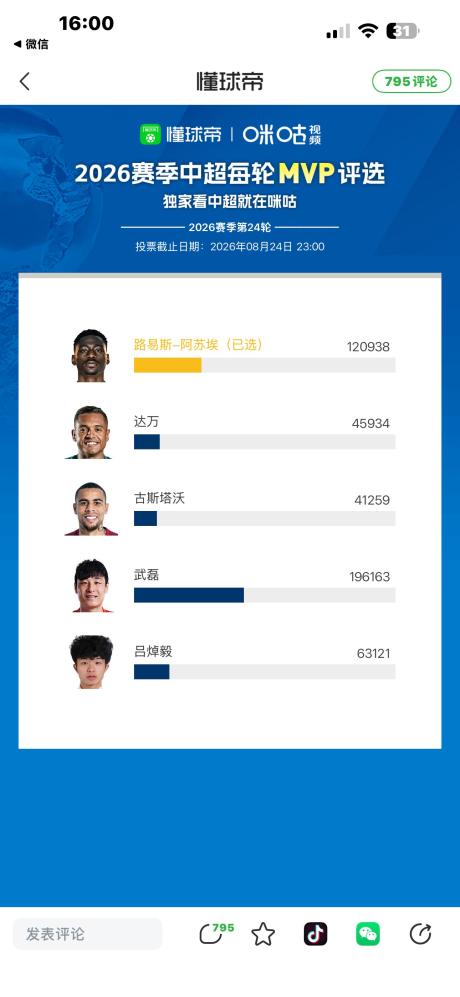Viewport: 460px width, 997px height.
Task: Tap the 发表评论 comment input field
Action: coord(87,934)
